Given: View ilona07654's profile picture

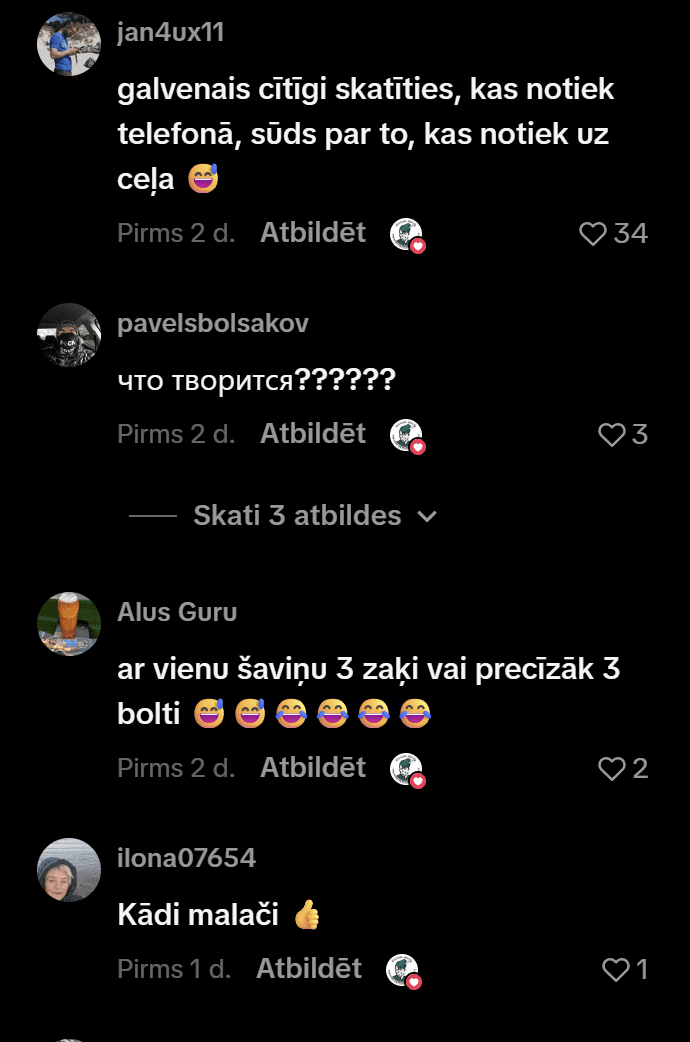Looking at the screenshot, I should [69, 870].
